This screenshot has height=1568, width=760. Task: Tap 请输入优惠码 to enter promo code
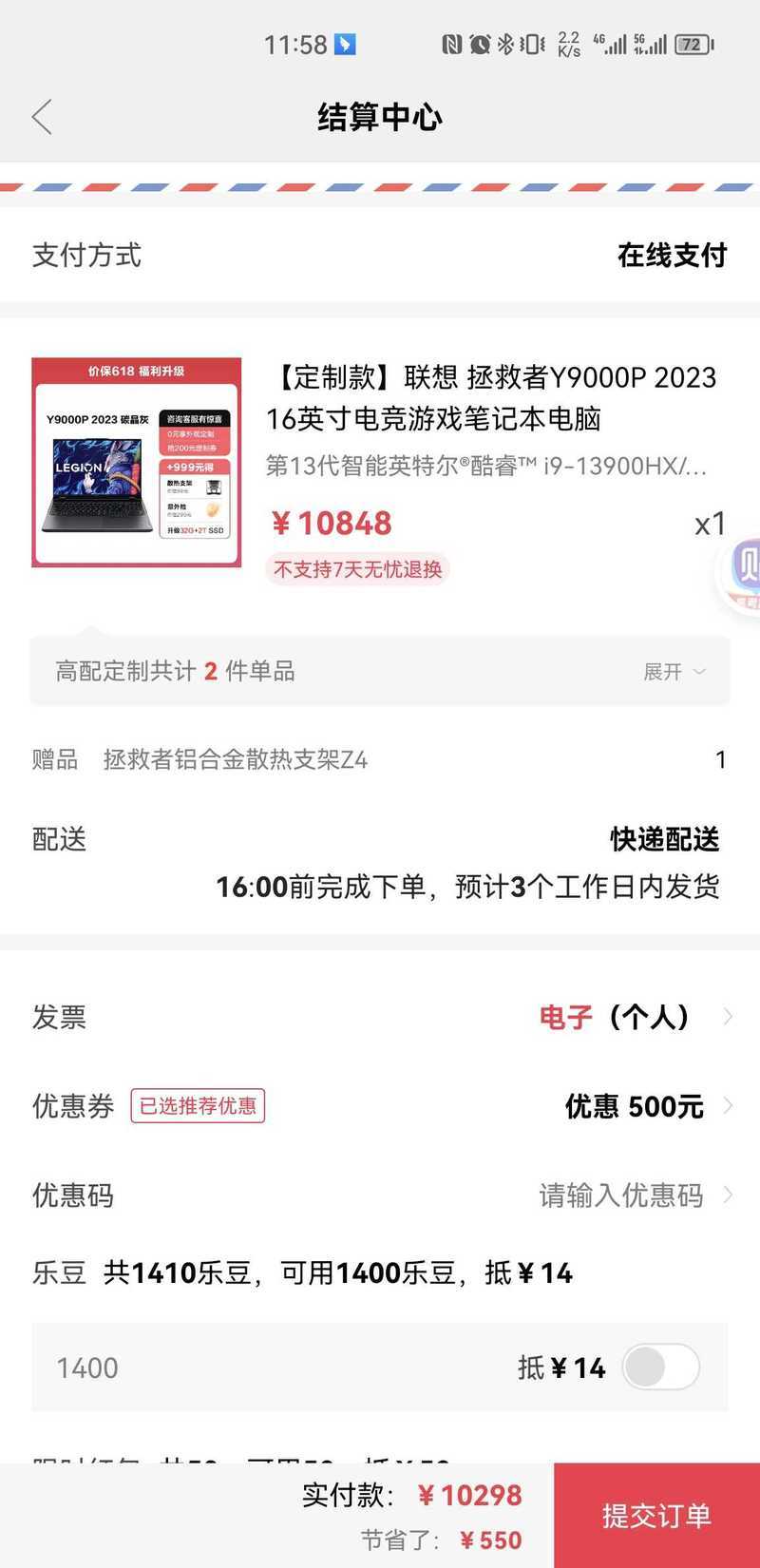(x=622, y=1195)
